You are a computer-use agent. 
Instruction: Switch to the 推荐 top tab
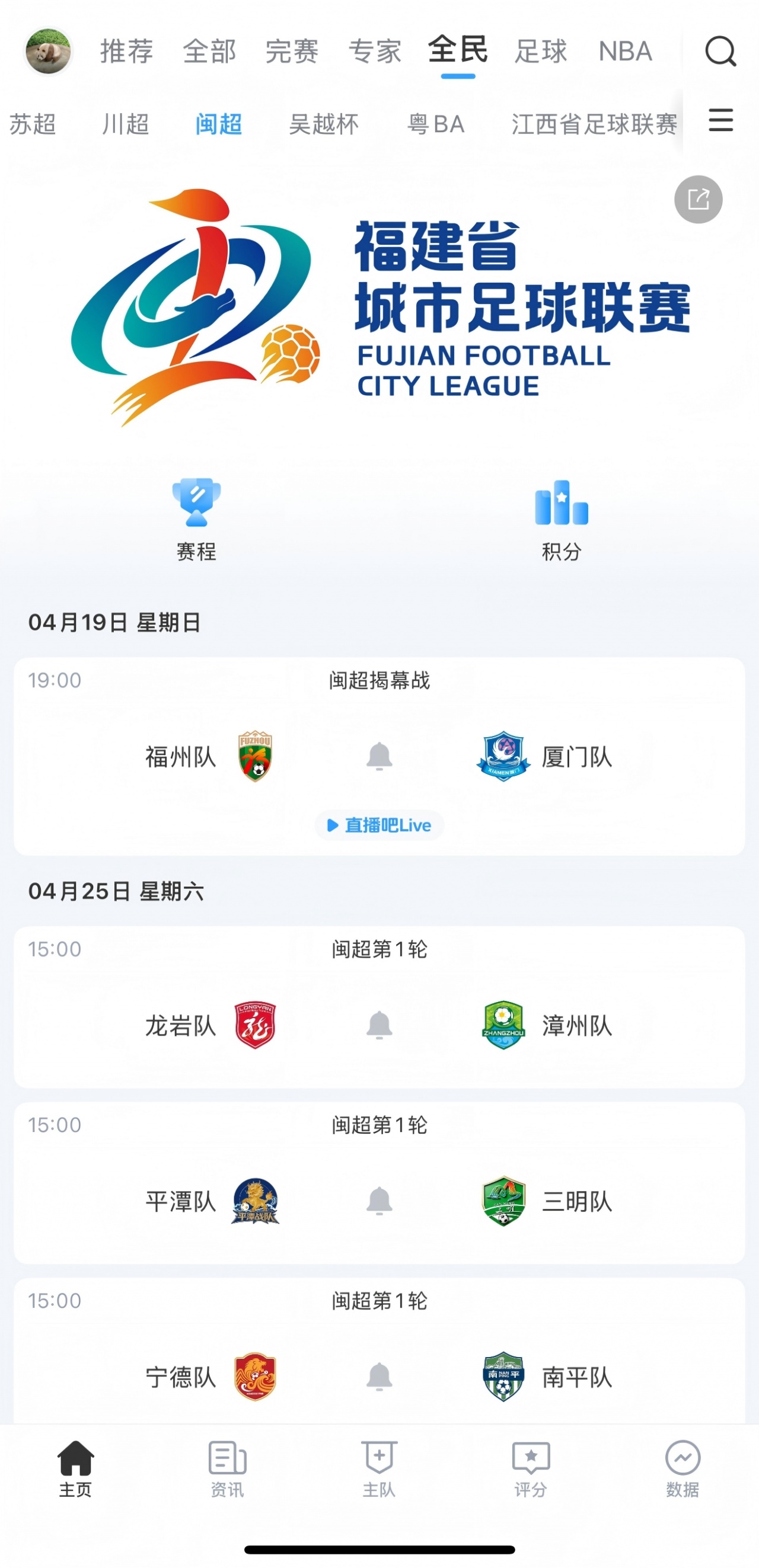(x=126, y=51)
